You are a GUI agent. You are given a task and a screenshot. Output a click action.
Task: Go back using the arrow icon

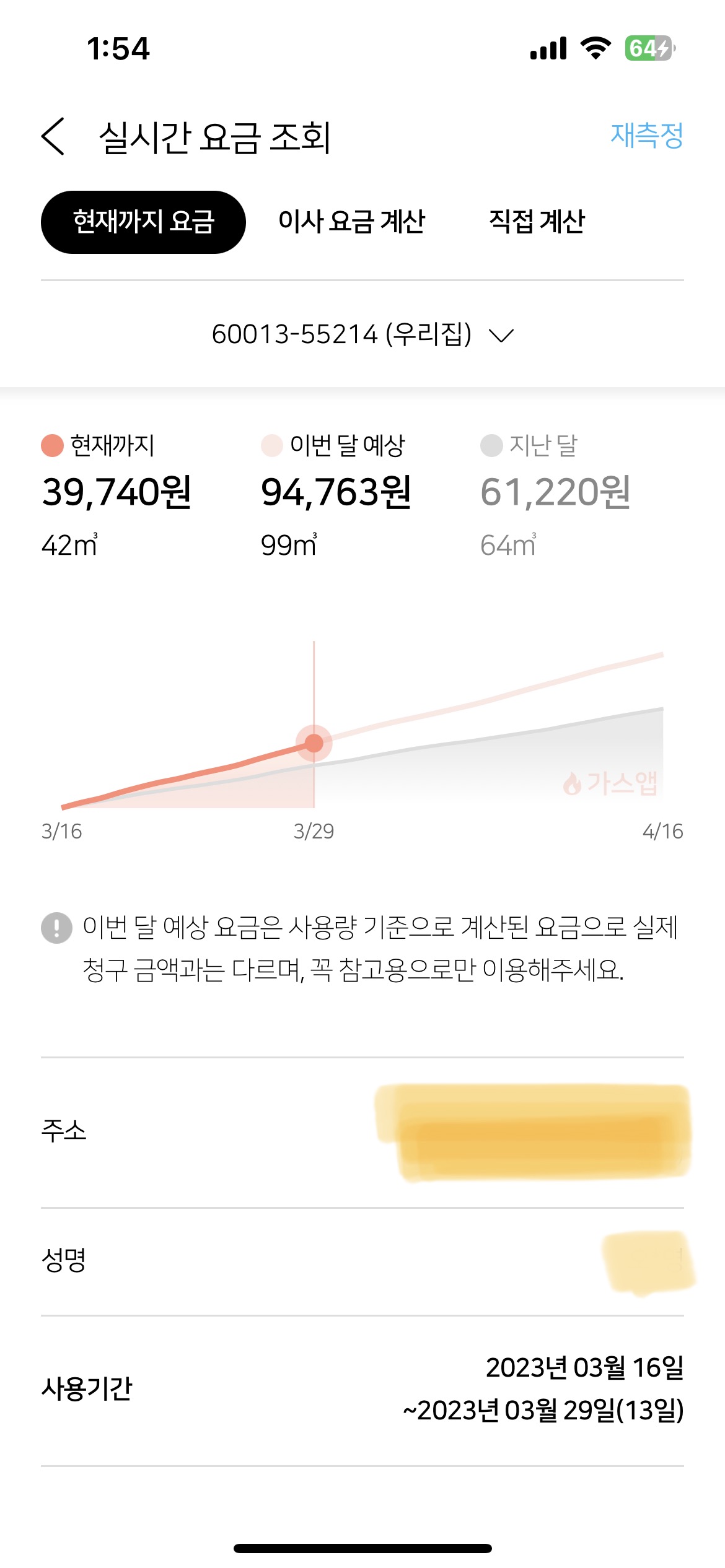[x=53, y=136]
